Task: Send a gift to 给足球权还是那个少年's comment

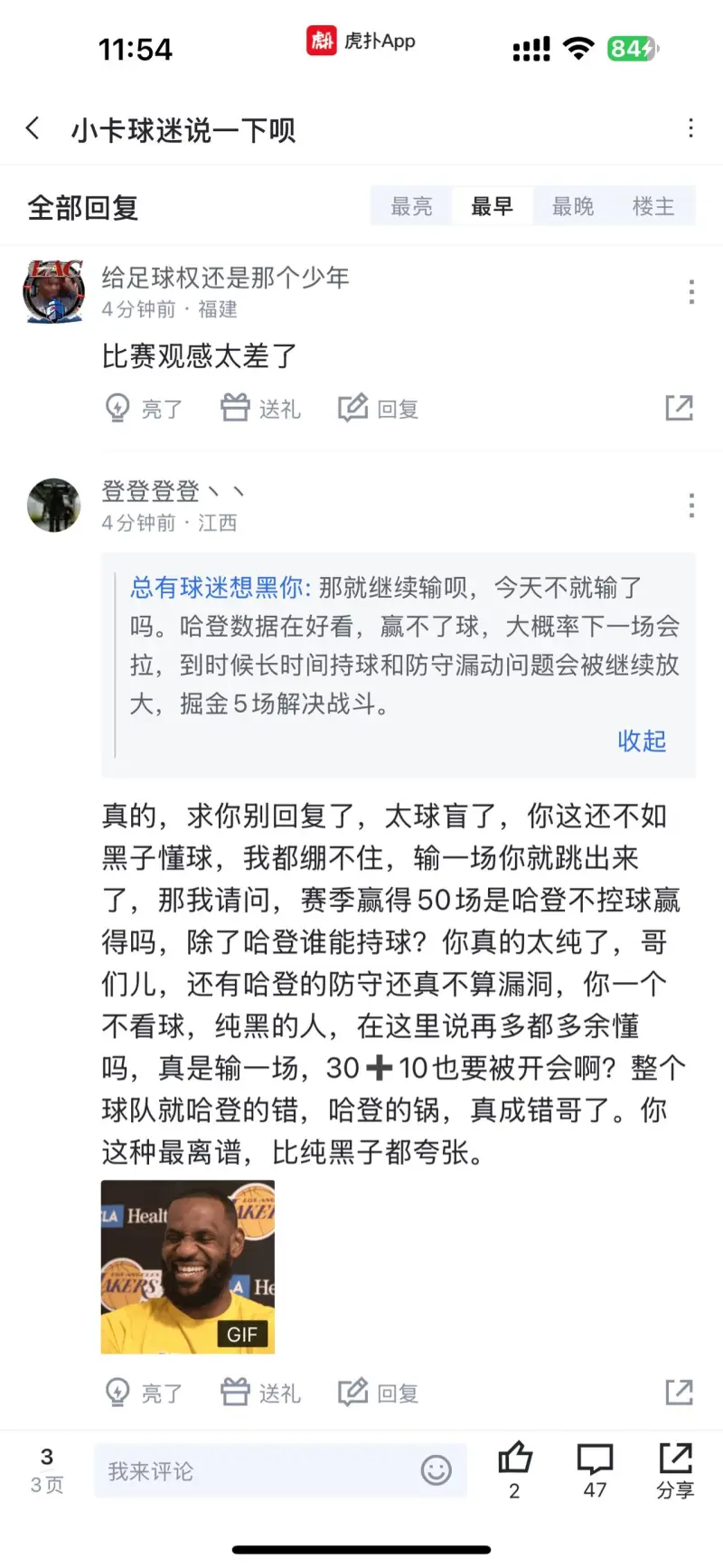Action: (261, 409)
